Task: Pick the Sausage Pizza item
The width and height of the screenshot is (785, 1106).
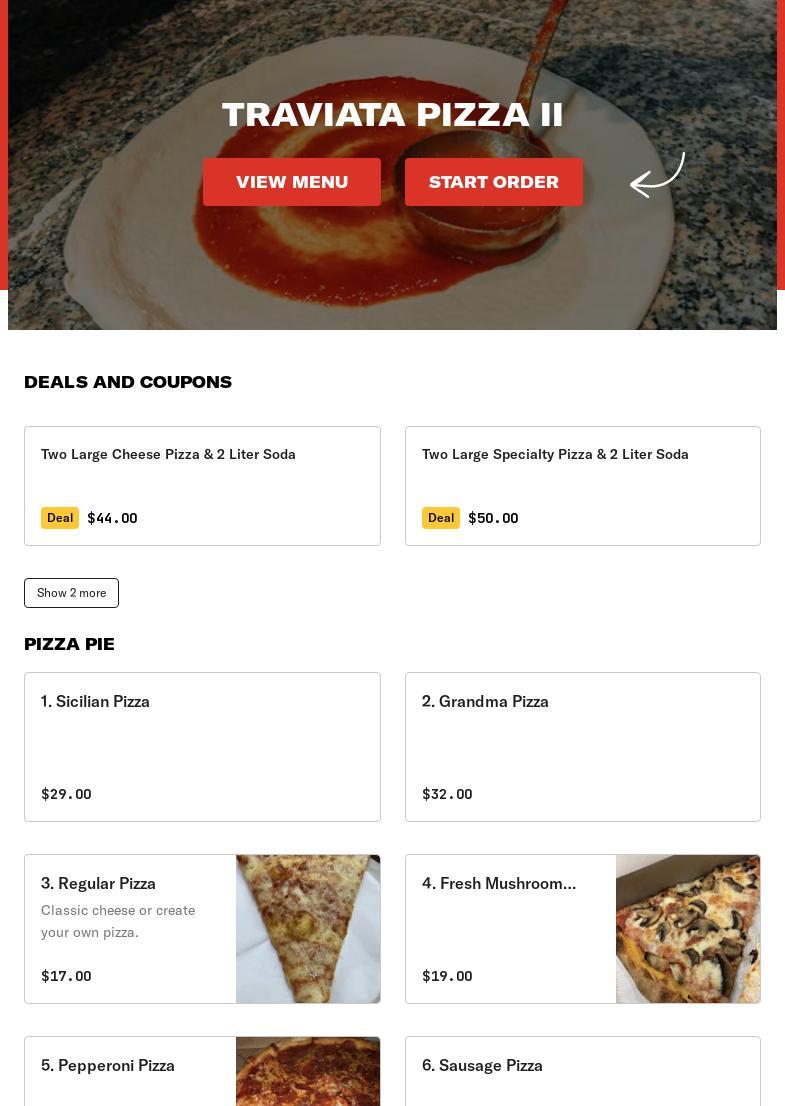Action: pyautogui.click(x=582, y=1072)
